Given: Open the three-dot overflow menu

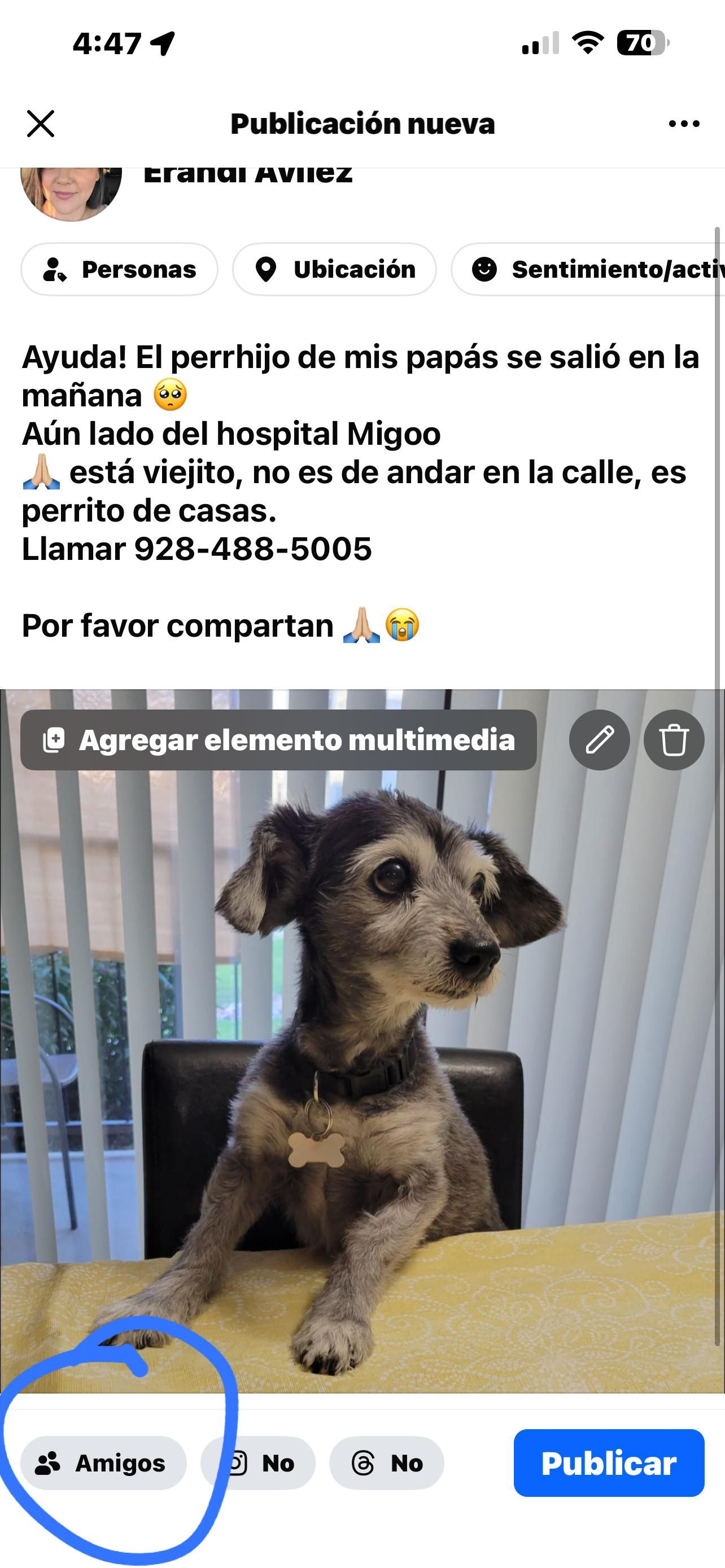Looking at the screenshot, I should [684, 124].
